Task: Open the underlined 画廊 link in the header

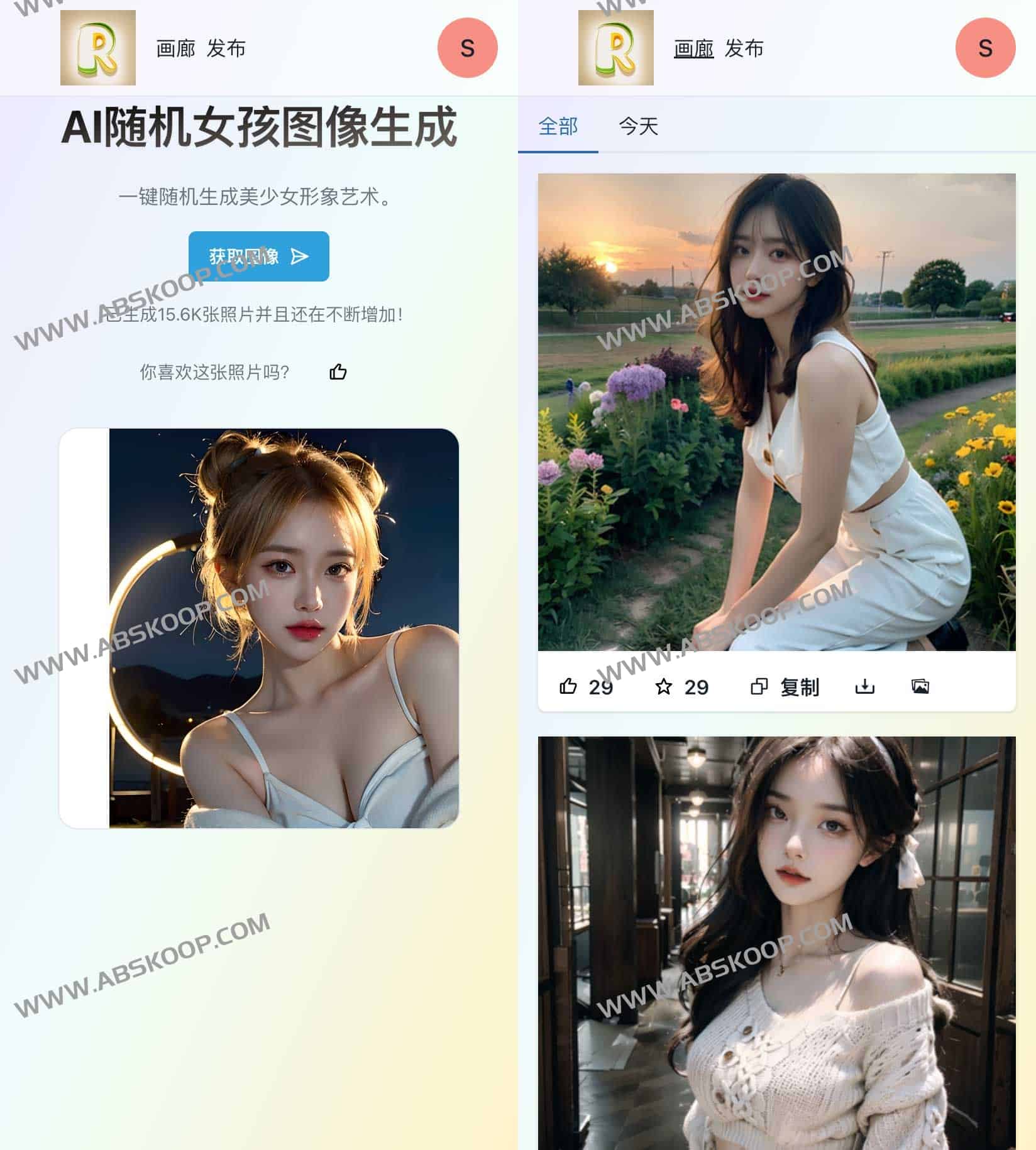Action: pyautogui.click(x=693, y=48)
